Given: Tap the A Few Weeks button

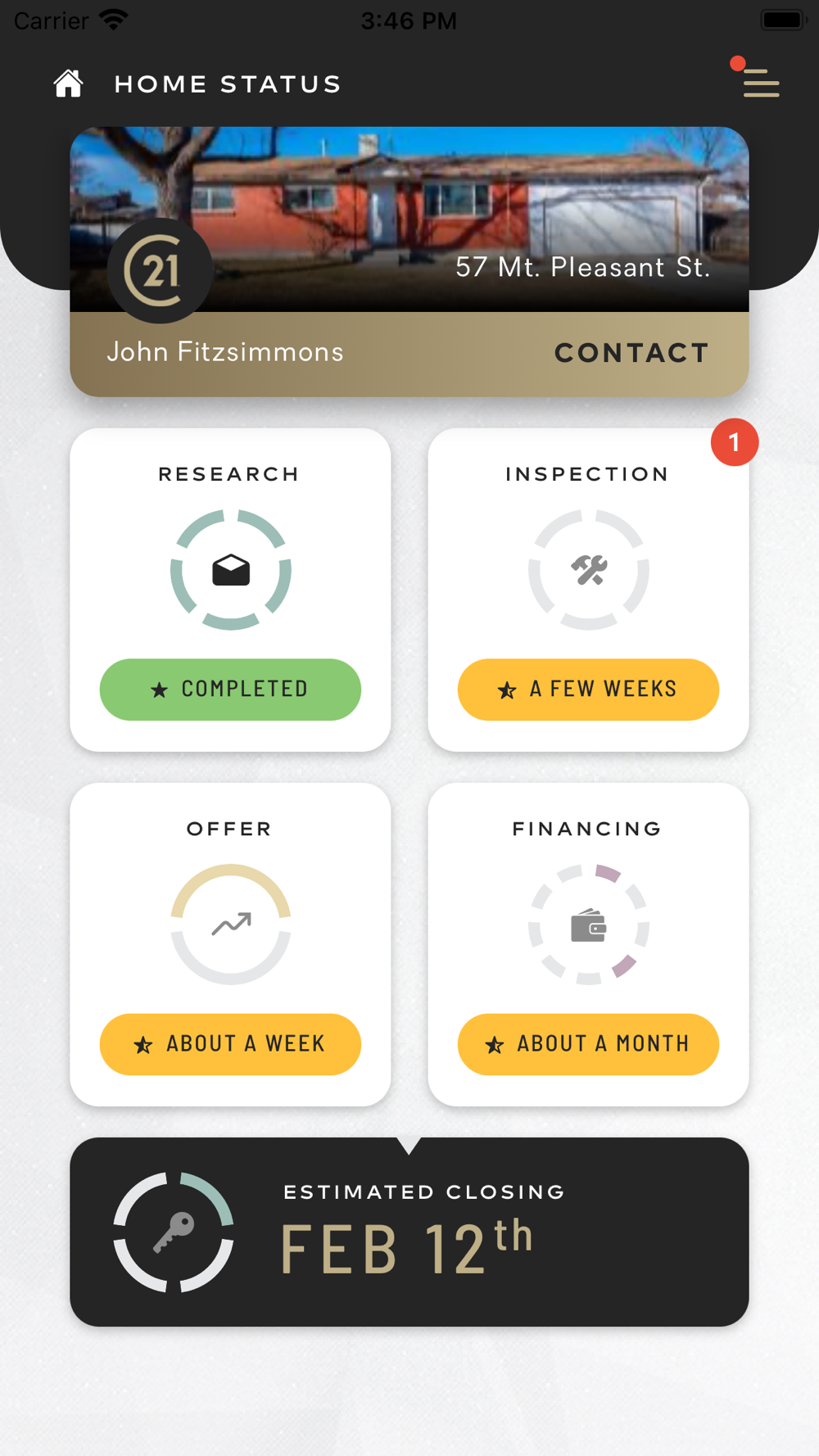Looking at the screenshot, I should (588, 690).
